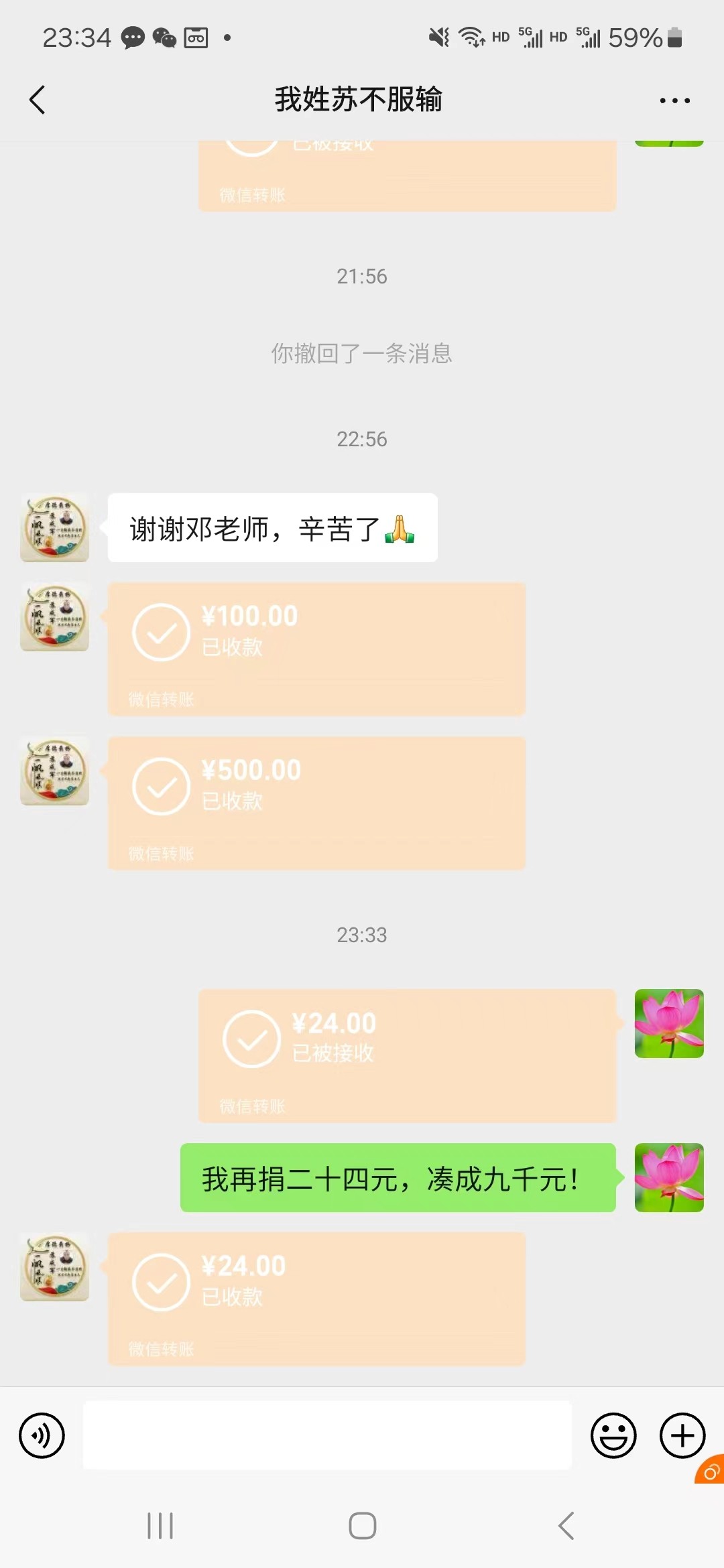Viewport: 724px width, 1568px height.
Task: Open contact avatar beside 谢谢邓老师 message
Action: coord(55,528)
